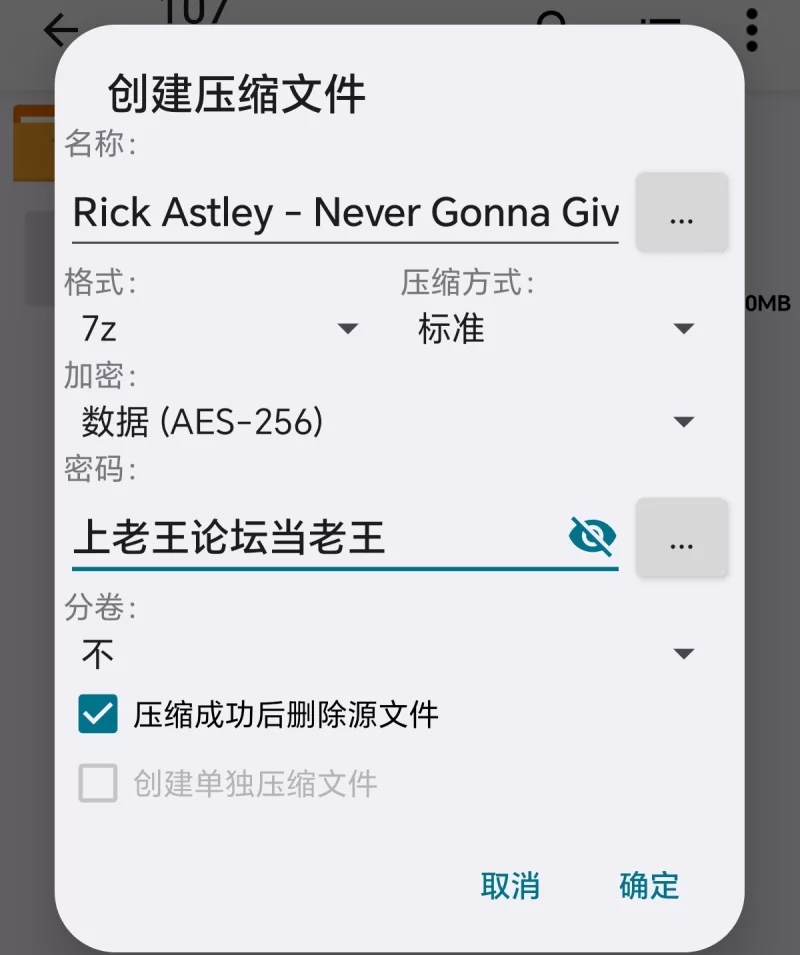Uncheck 压缩成功后删除源文件 checkbox
Viewport: 800px width, 955px height.
click(x=98, y=715)
